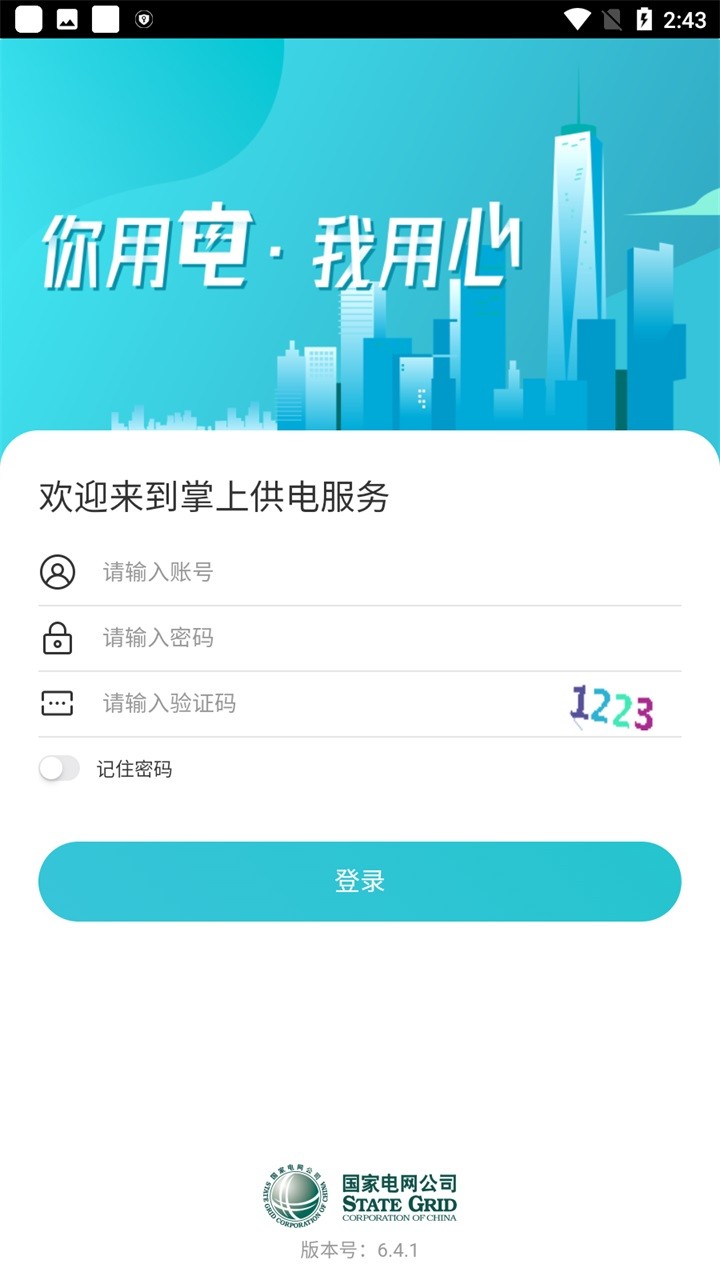The image size is (720, 1280).
Task: Refresh the captcha image 1223
Action: (x=611, y=708)
